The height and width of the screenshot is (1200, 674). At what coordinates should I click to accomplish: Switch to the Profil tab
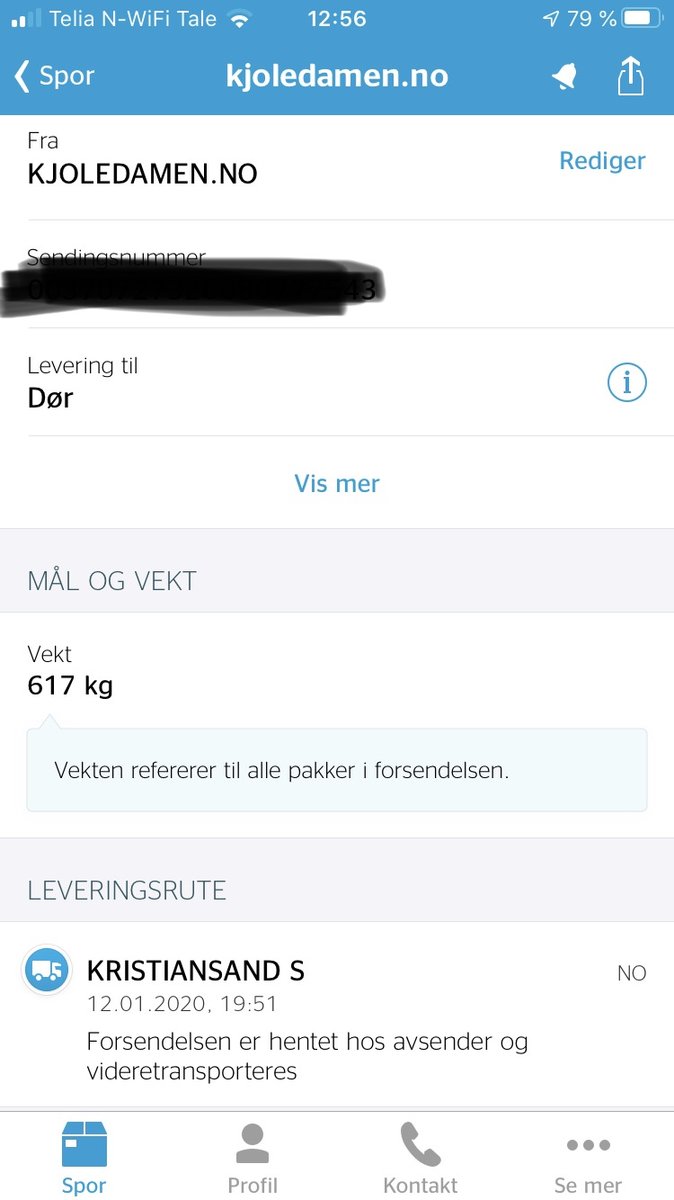pyautogui.click(x=252, y=1157)
